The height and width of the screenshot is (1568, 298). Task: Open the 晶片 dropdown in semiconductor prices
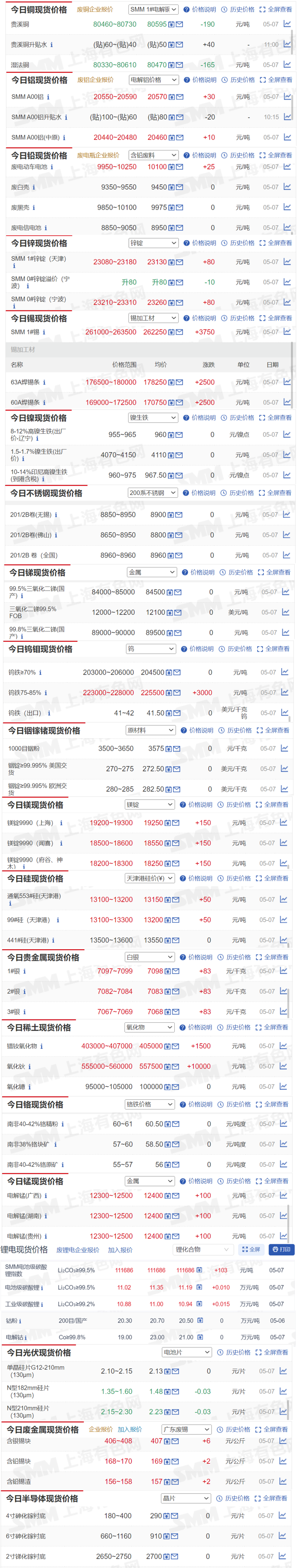pos(186,1498)
